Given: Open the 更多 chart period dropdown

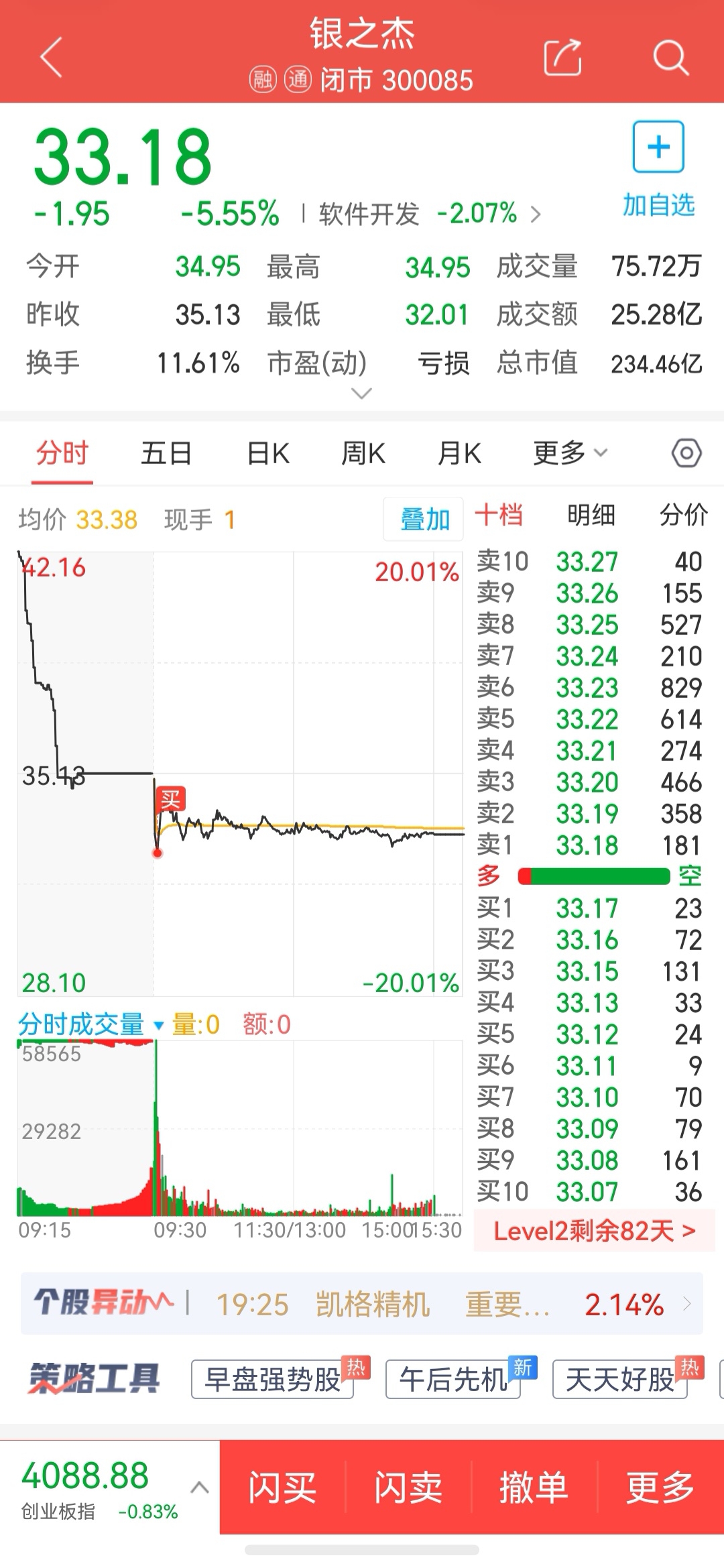Looking at the screenshot, I should [x=570, y=453].
